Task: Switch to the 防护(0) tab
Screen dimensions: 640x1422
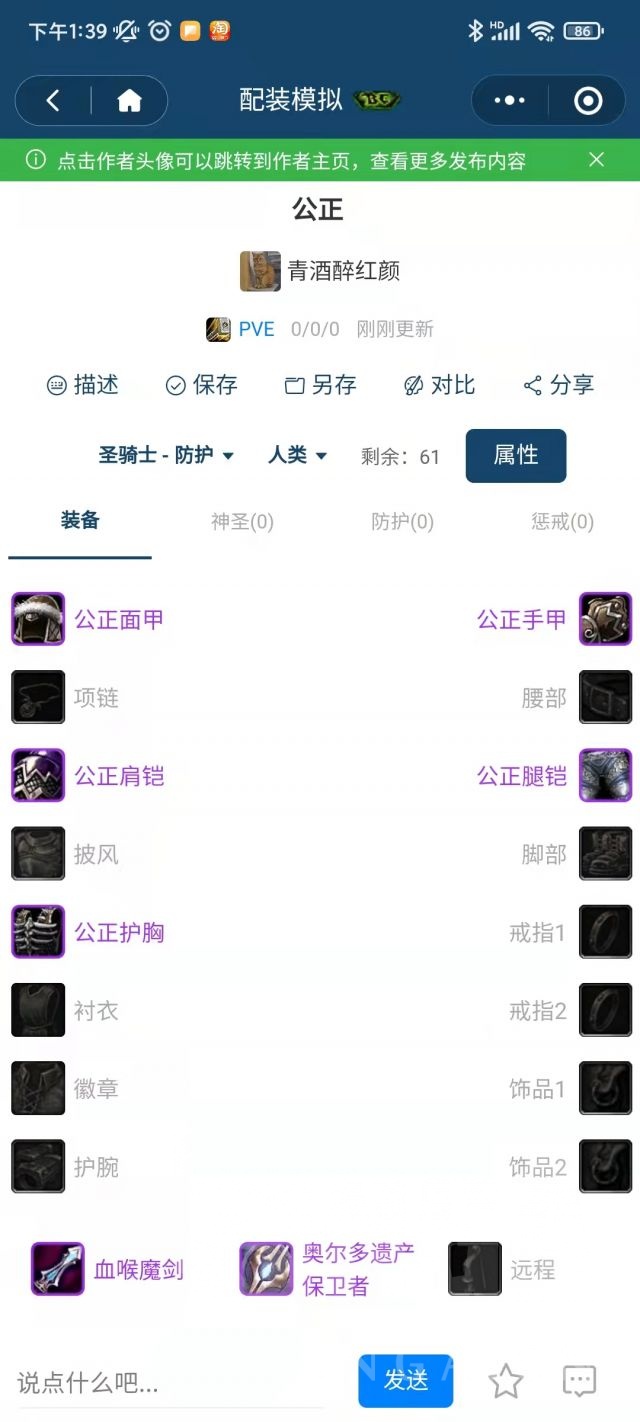Action: [402, 521]
